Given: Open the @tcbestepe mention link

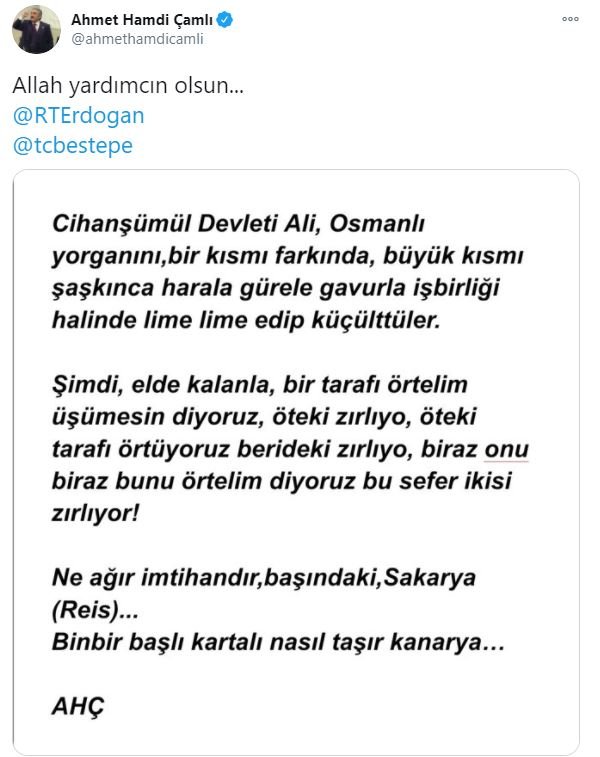Looking at the screenshot, I should point(72,145).
